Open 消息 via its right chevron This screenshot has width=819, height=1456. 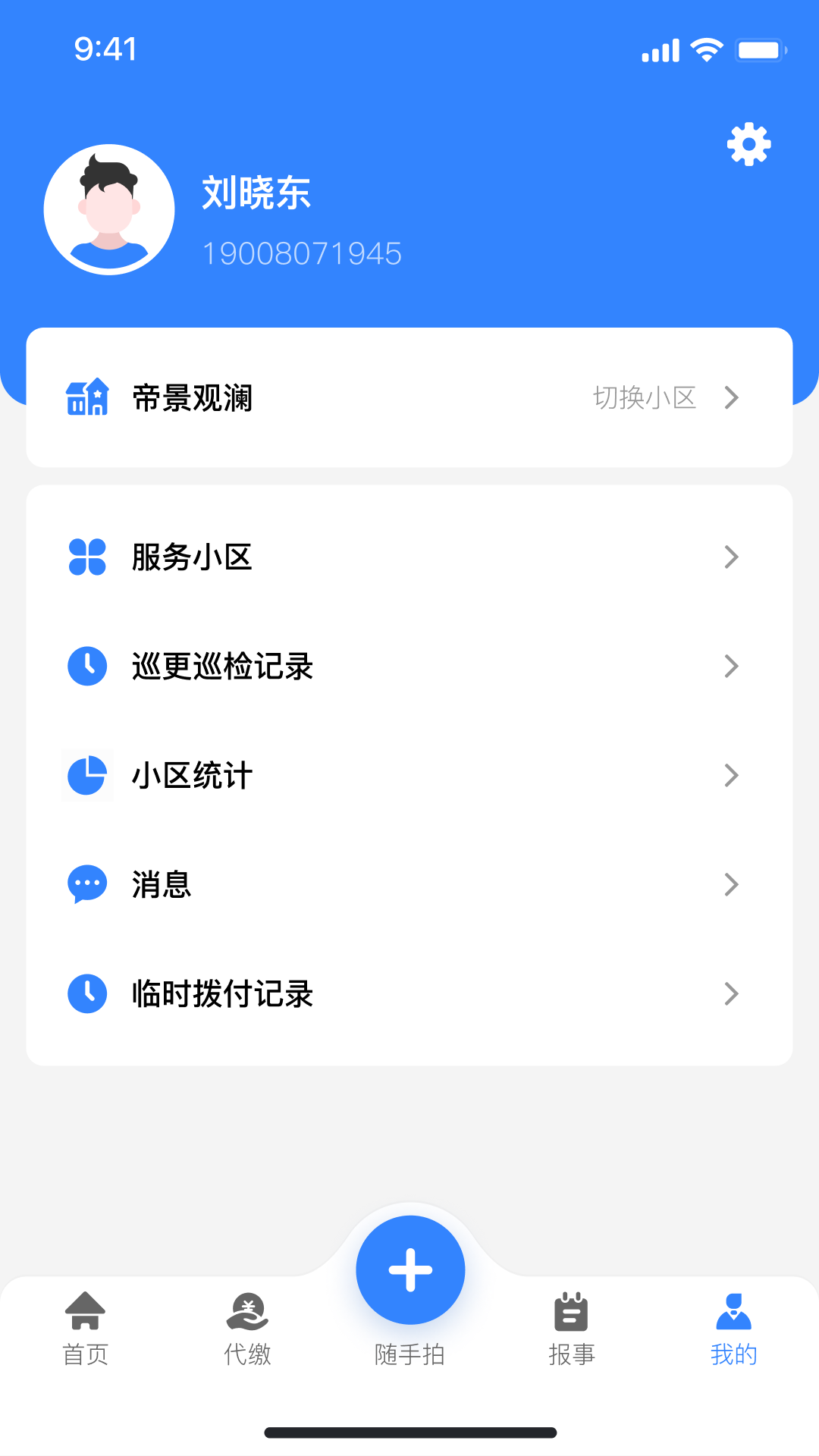coord(732,884)
